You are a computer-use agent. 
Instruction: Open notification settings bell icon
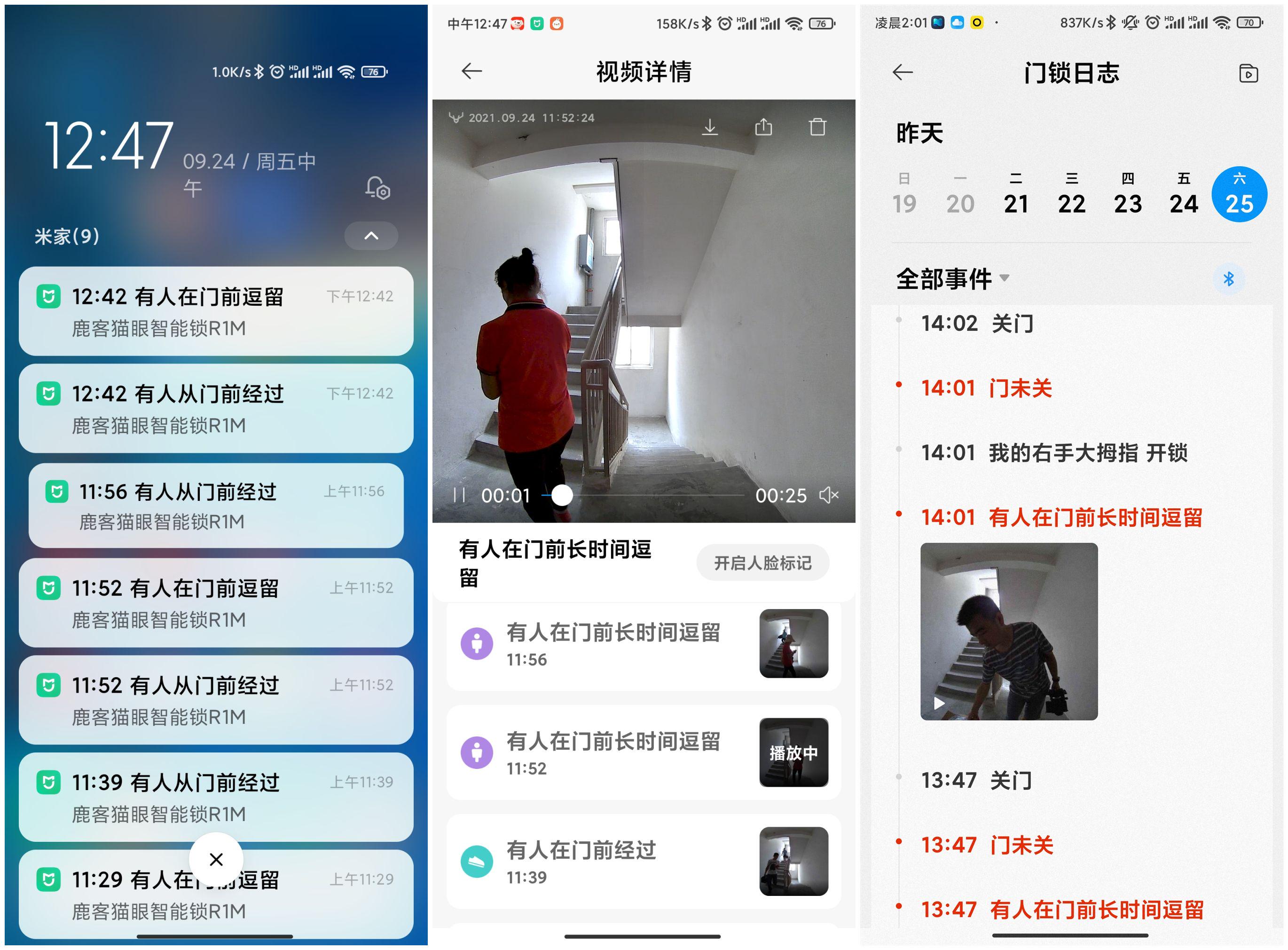377,188
